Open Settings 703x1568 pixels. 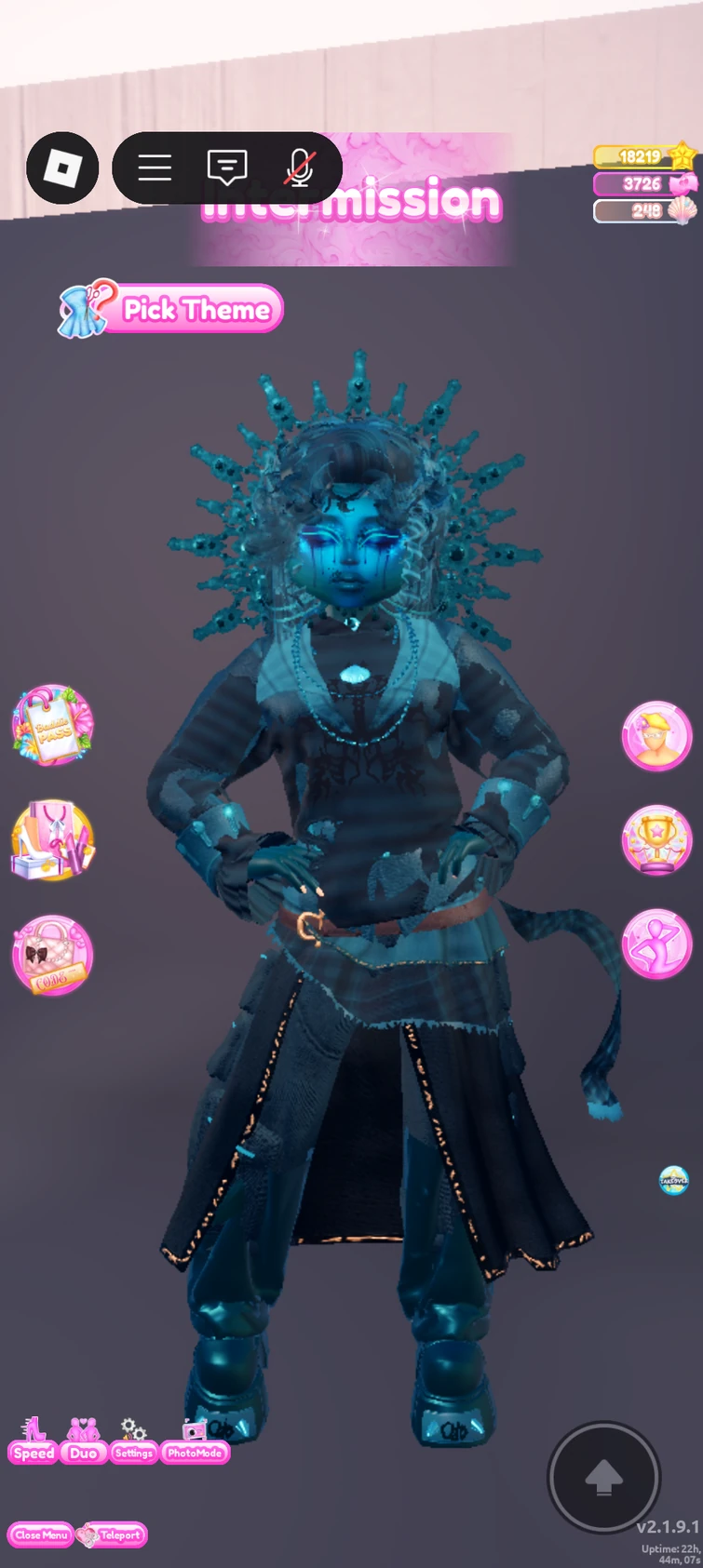pyautogui.click(x=133, y=1443)
